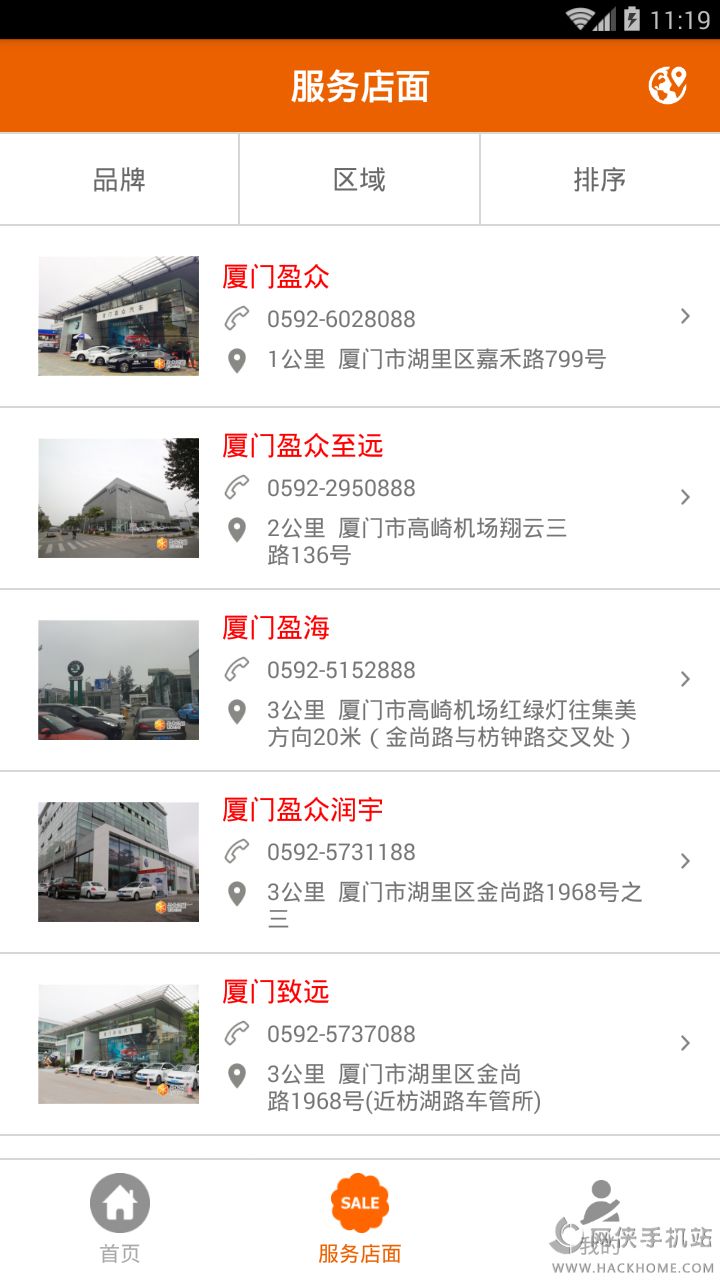
Task: Open the 排序 sort options
Action: [x=599, y=180]
